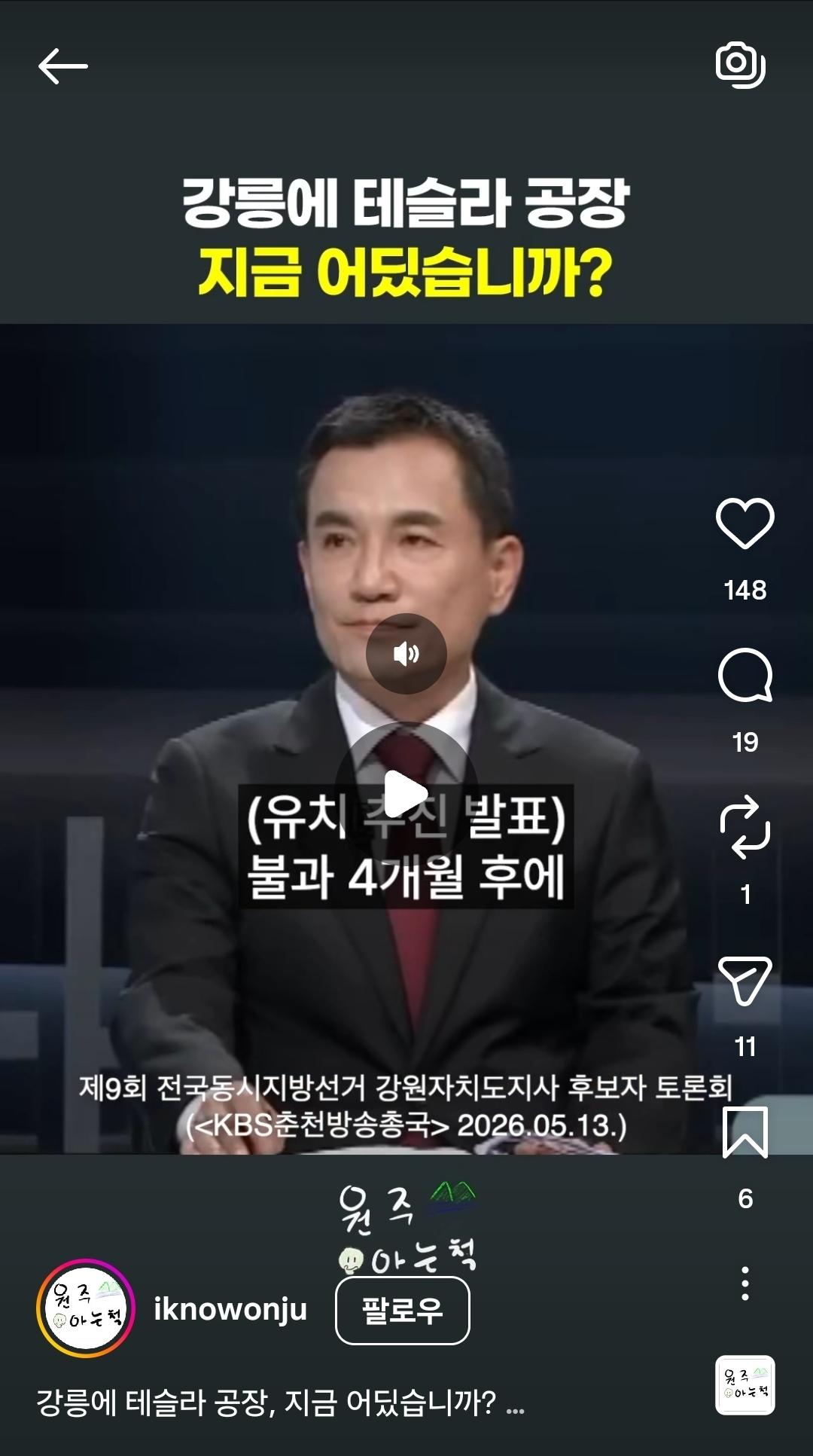The width and height of the screenshot is (813, 1456).
Task: Open the three-dot more options menu
Action: (744, 1284)
